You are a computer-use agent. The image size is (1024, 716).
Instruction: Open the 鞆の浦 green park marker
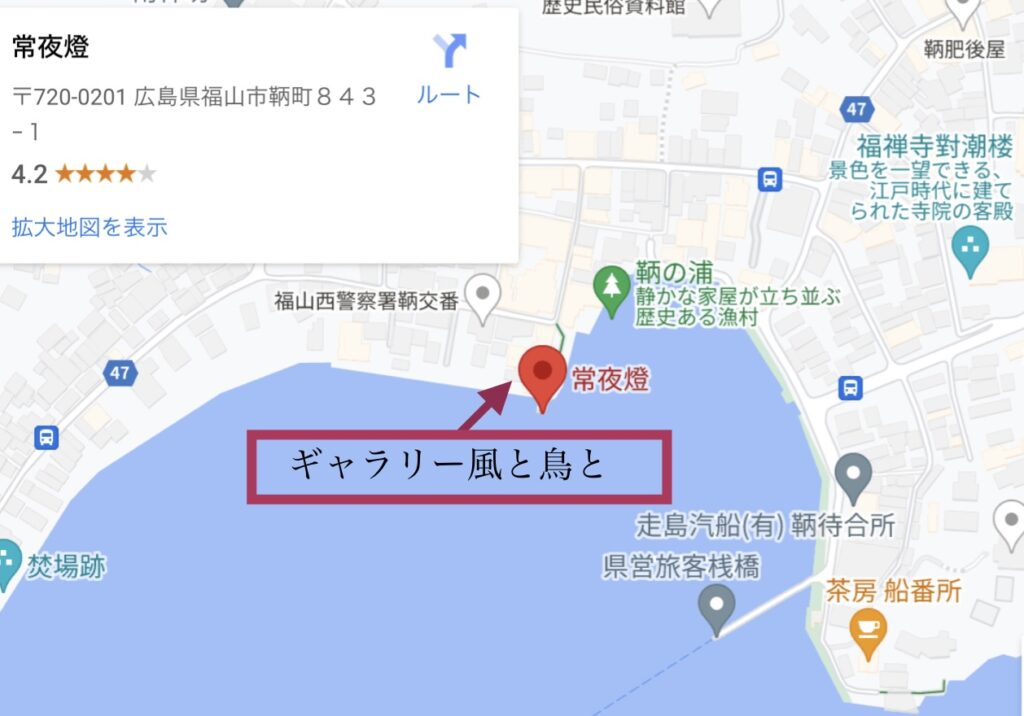click(610, 285)
